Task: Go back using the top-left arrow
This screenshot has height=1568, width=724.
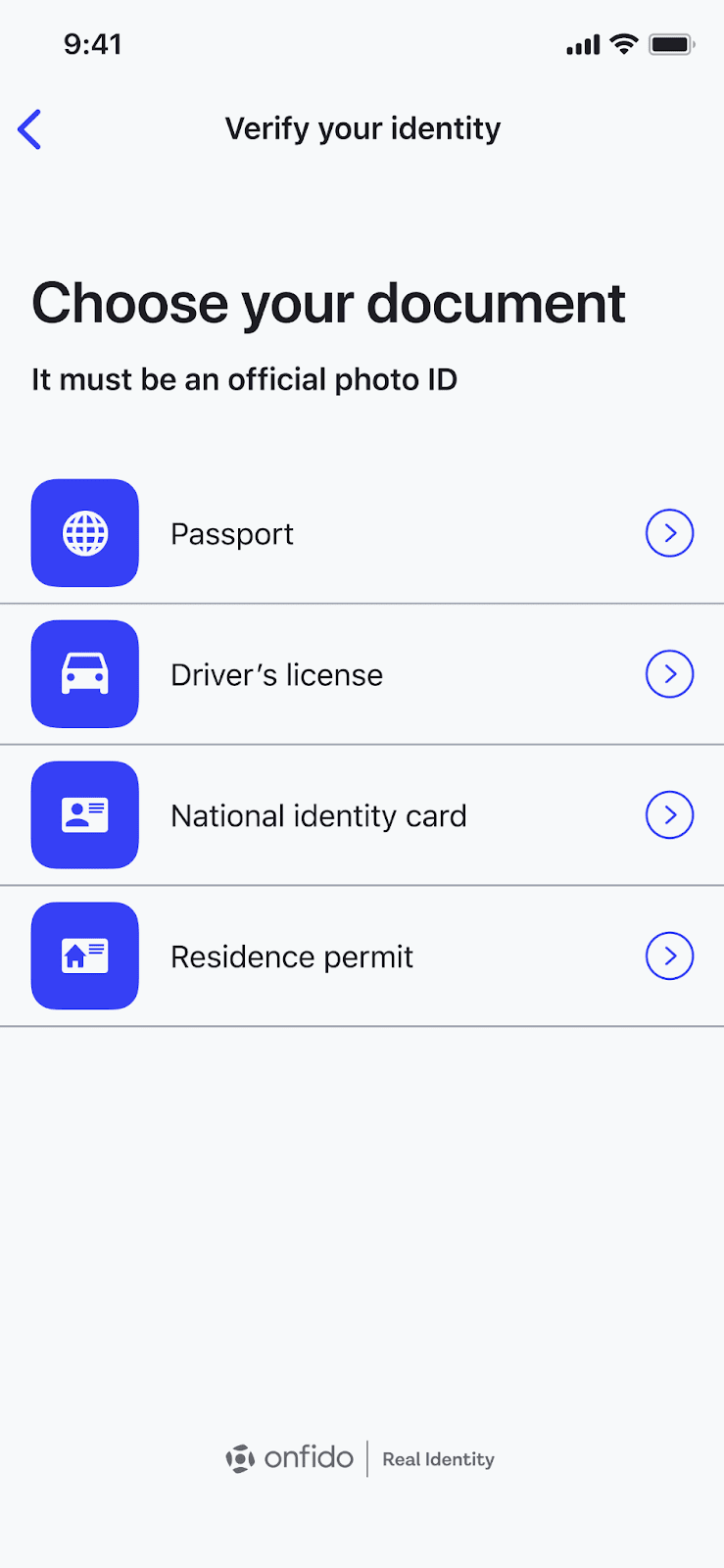Action: [x=30, y=129]
